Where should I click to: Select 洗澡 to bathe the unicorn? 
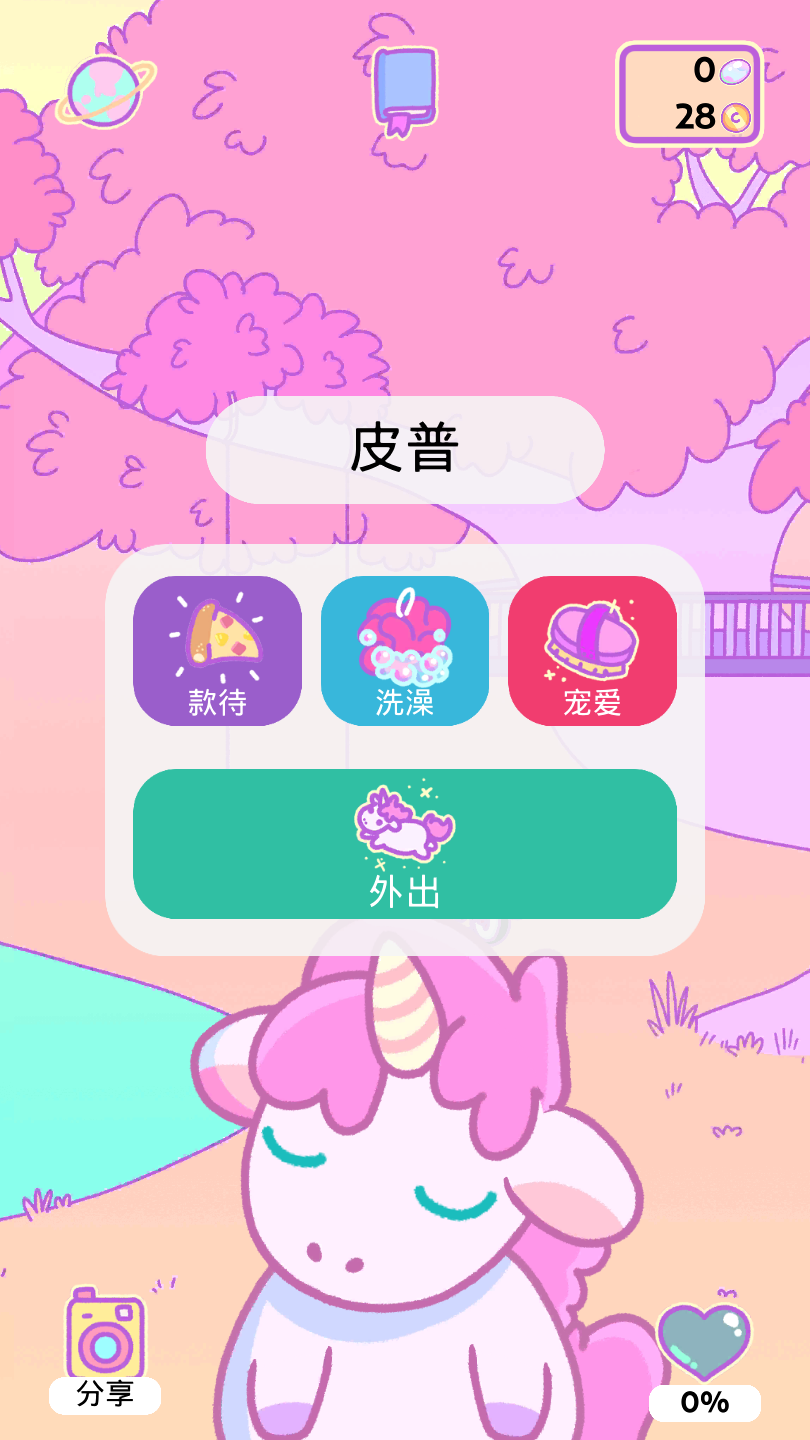point(405,650)
